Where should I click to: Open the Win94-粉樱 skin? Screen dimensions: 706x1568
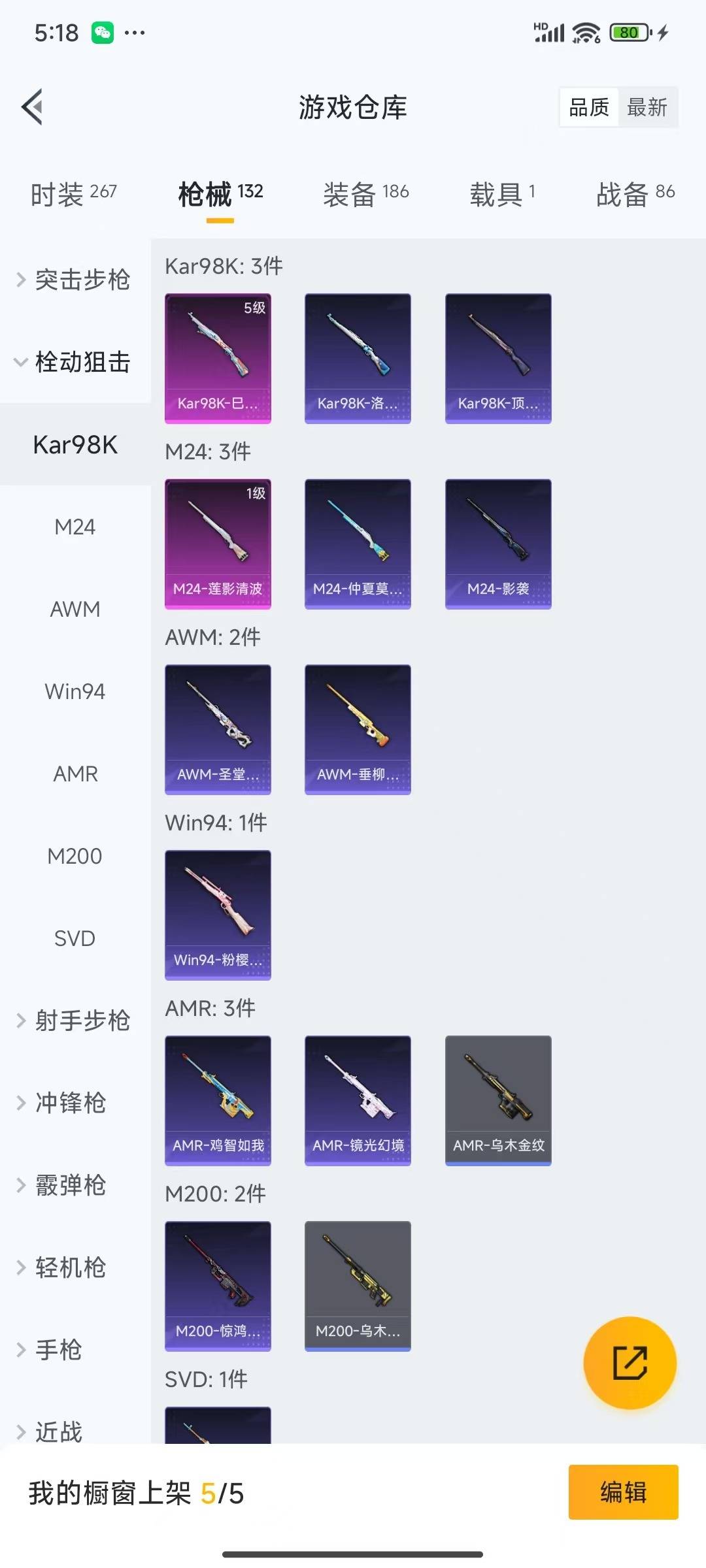click(218, 915)
